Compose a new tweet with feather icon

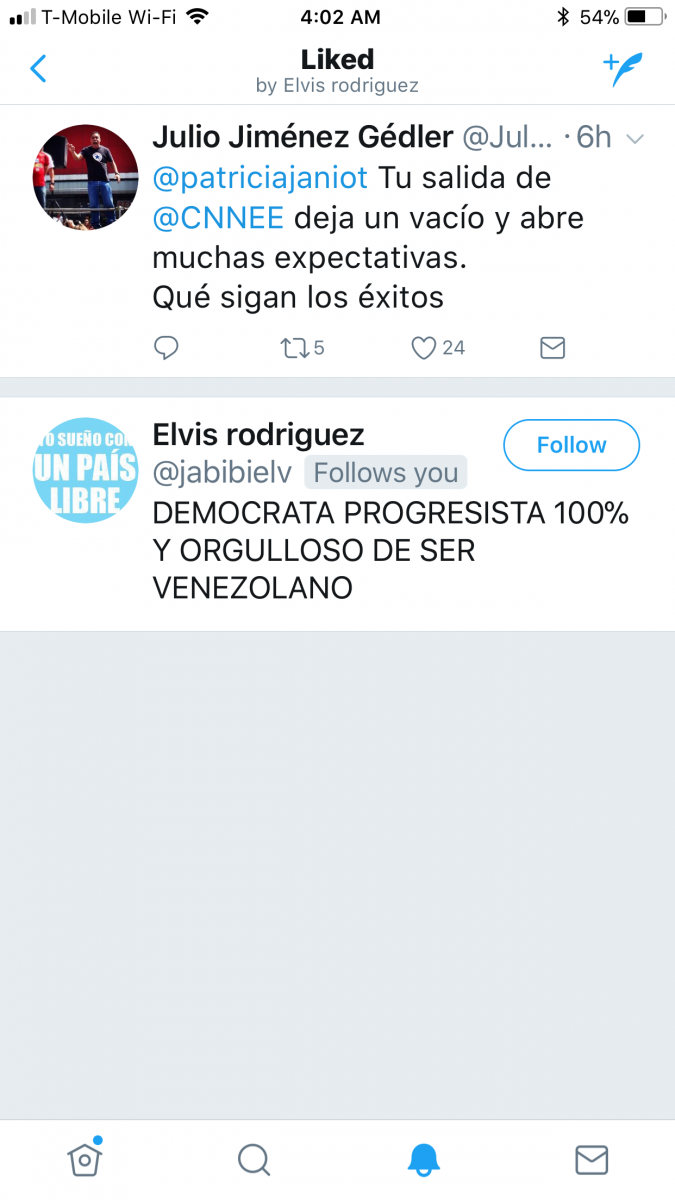622,68
